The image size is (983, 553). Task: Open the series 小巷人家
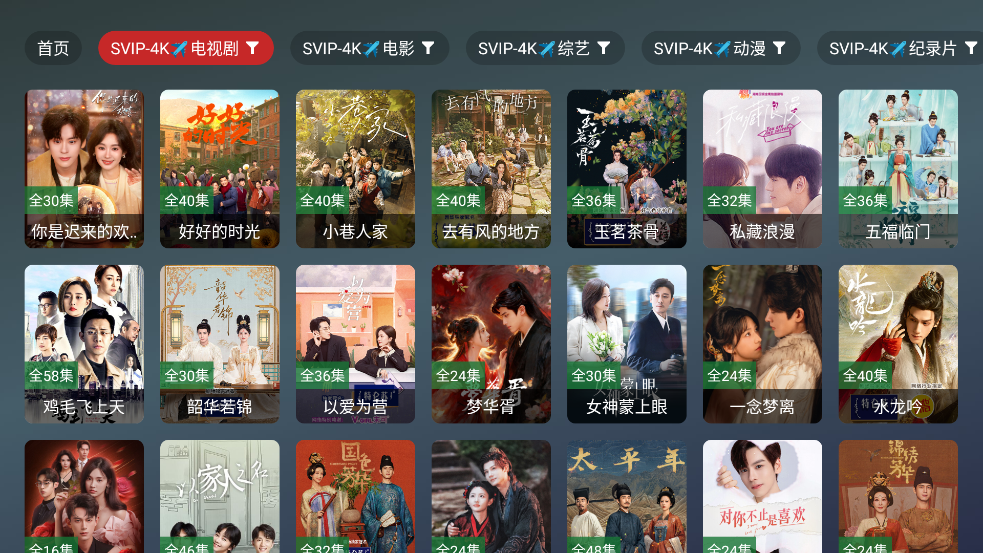(x=355, y=168)
